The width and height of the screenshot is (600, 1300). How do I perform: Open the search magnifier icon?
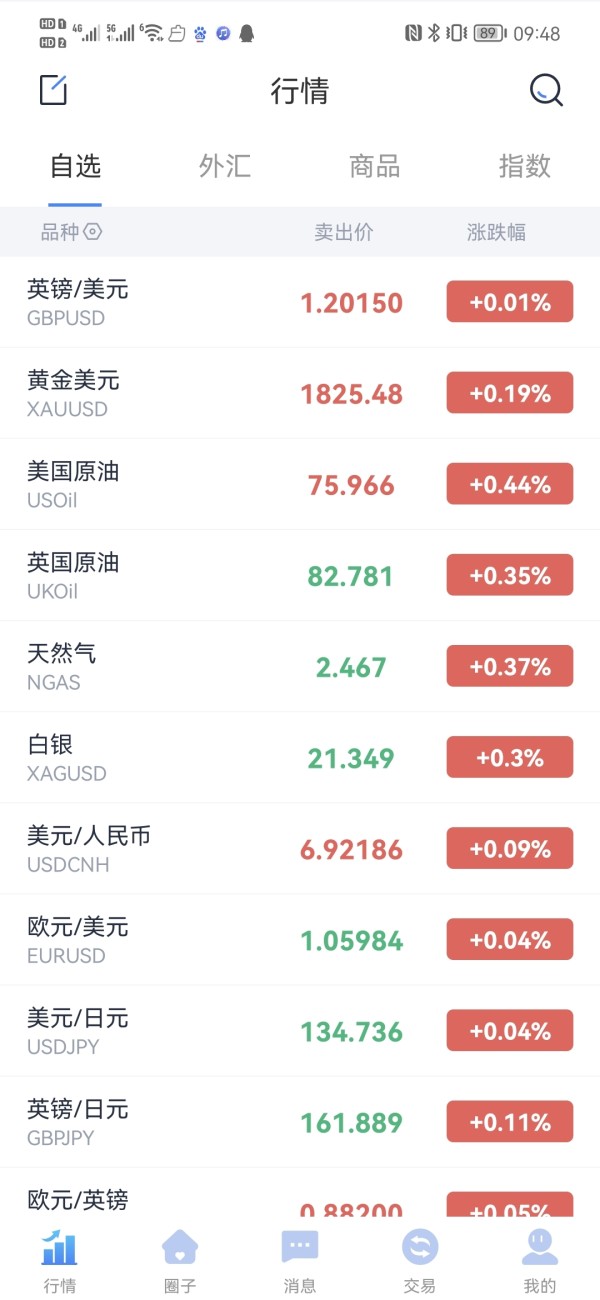(x=546, y=91)
